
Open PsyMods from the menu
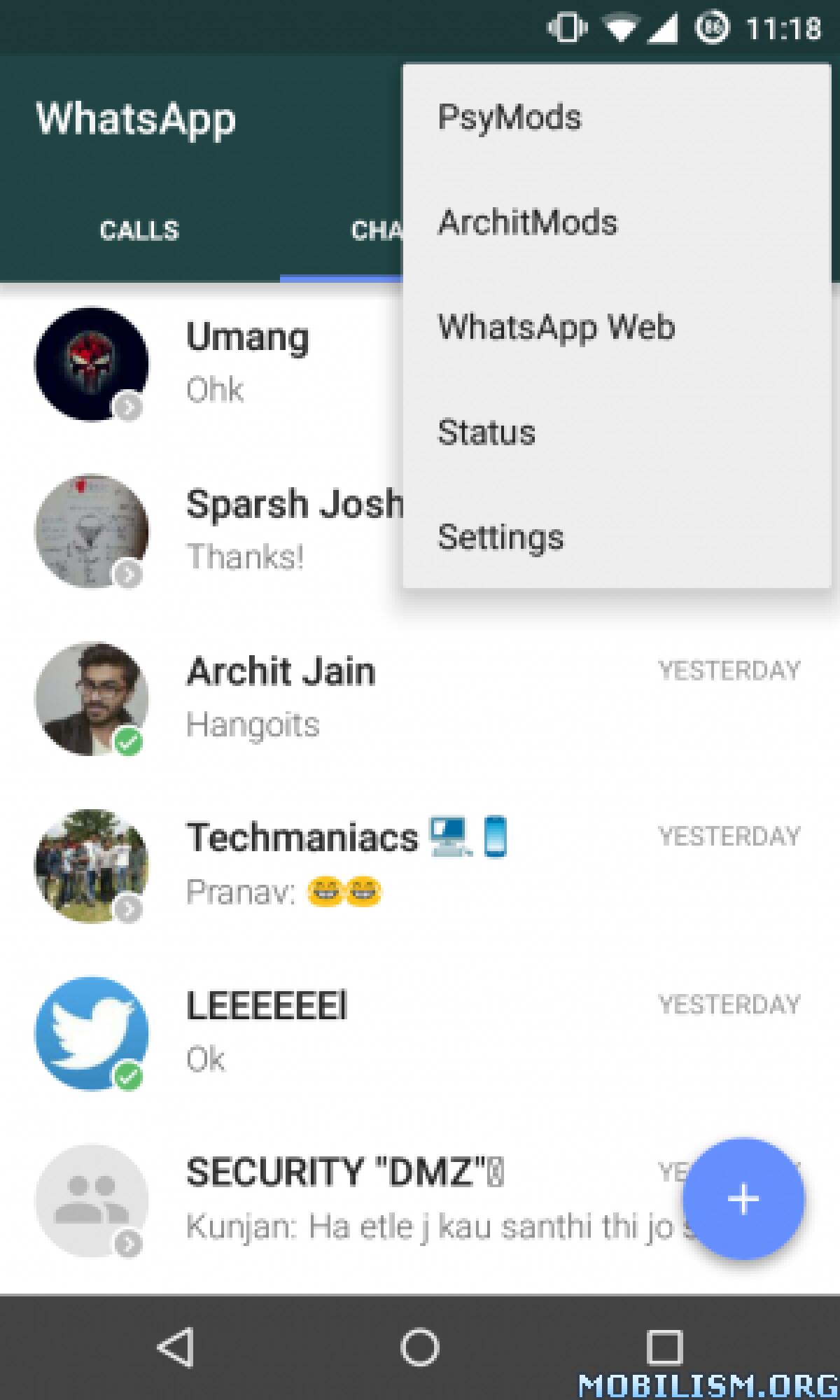click(x=509, y=116)
